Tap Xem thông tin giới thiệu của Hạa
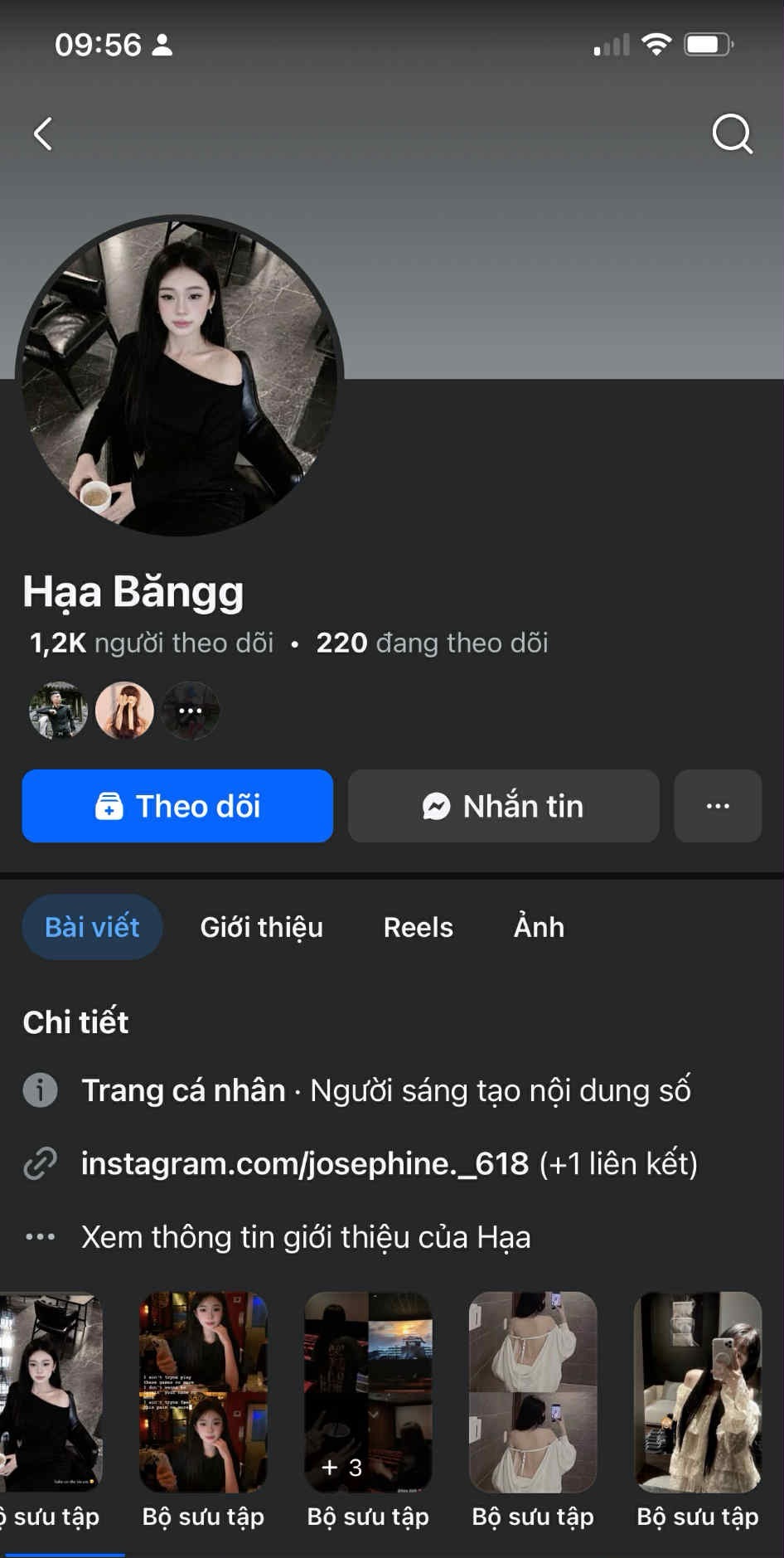The width and height of the screenshot is (784, 1558). tap(306, 1237)
